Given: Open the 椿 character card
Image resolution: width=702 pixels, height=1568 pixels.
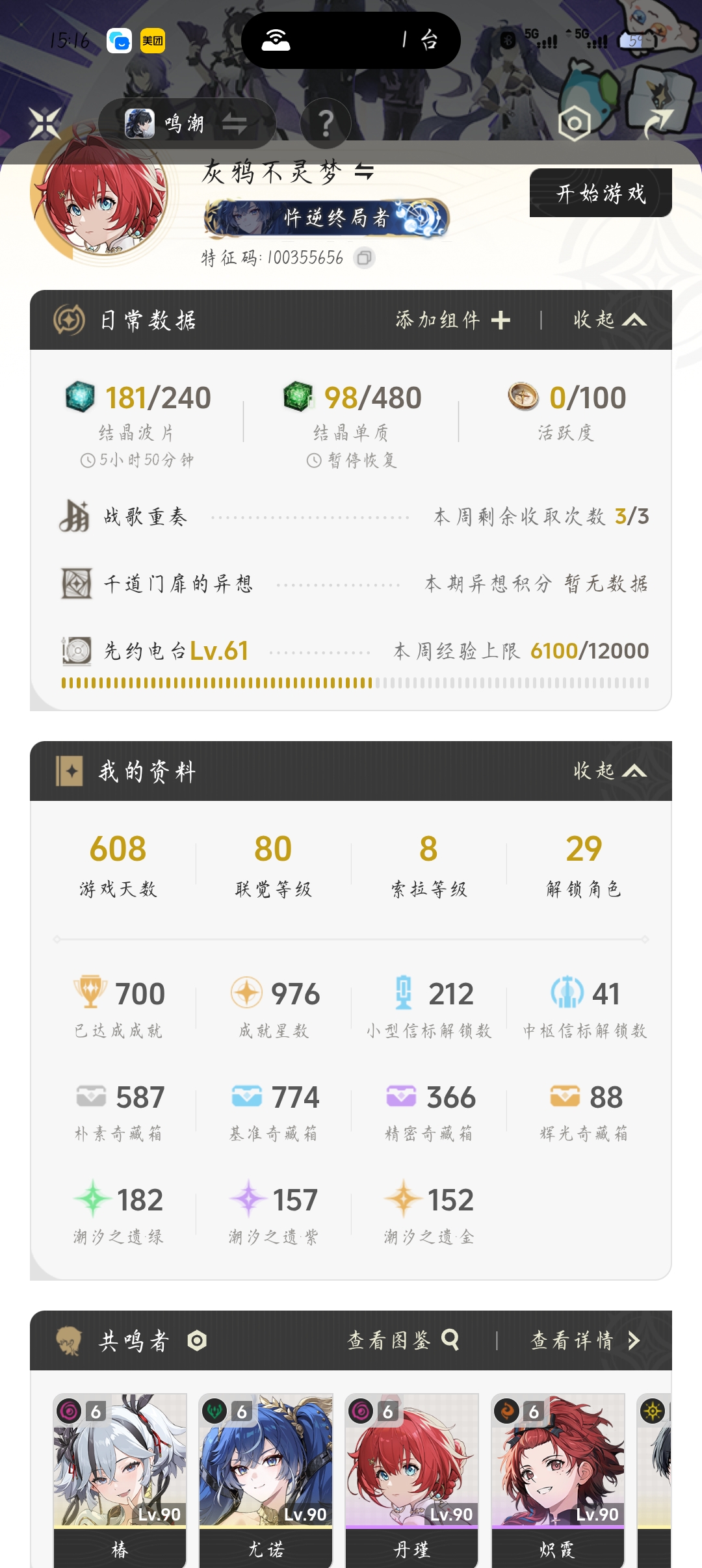Looking at the screenshot, I should (120, 1480).
